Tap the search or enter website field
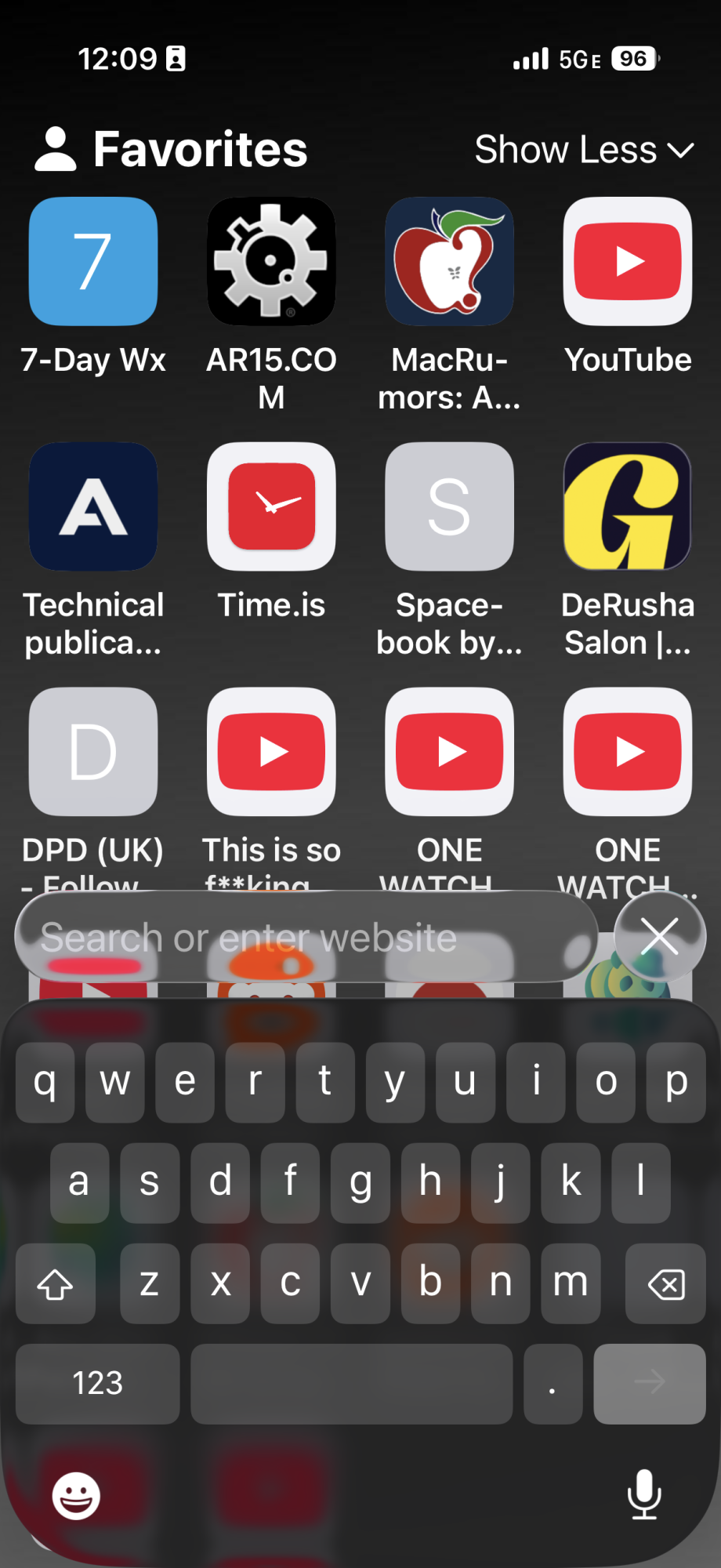This screenshot has width=721, height=1568. pyautogui.click(x=306, y=937)
